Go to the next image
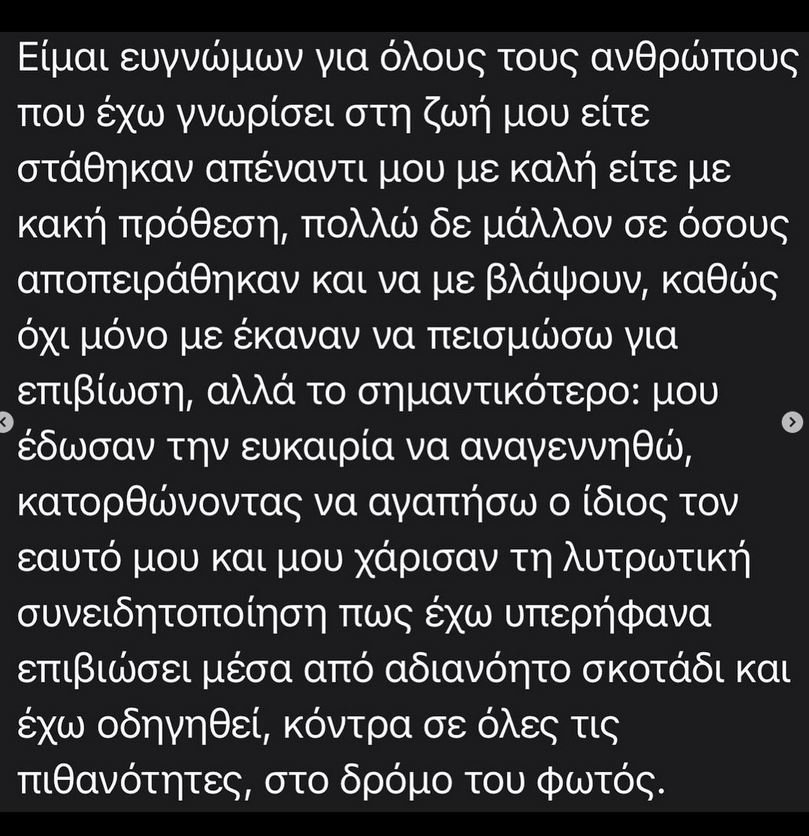The width and height of the screenshot is (809, 836). click(x=791, y=424)
